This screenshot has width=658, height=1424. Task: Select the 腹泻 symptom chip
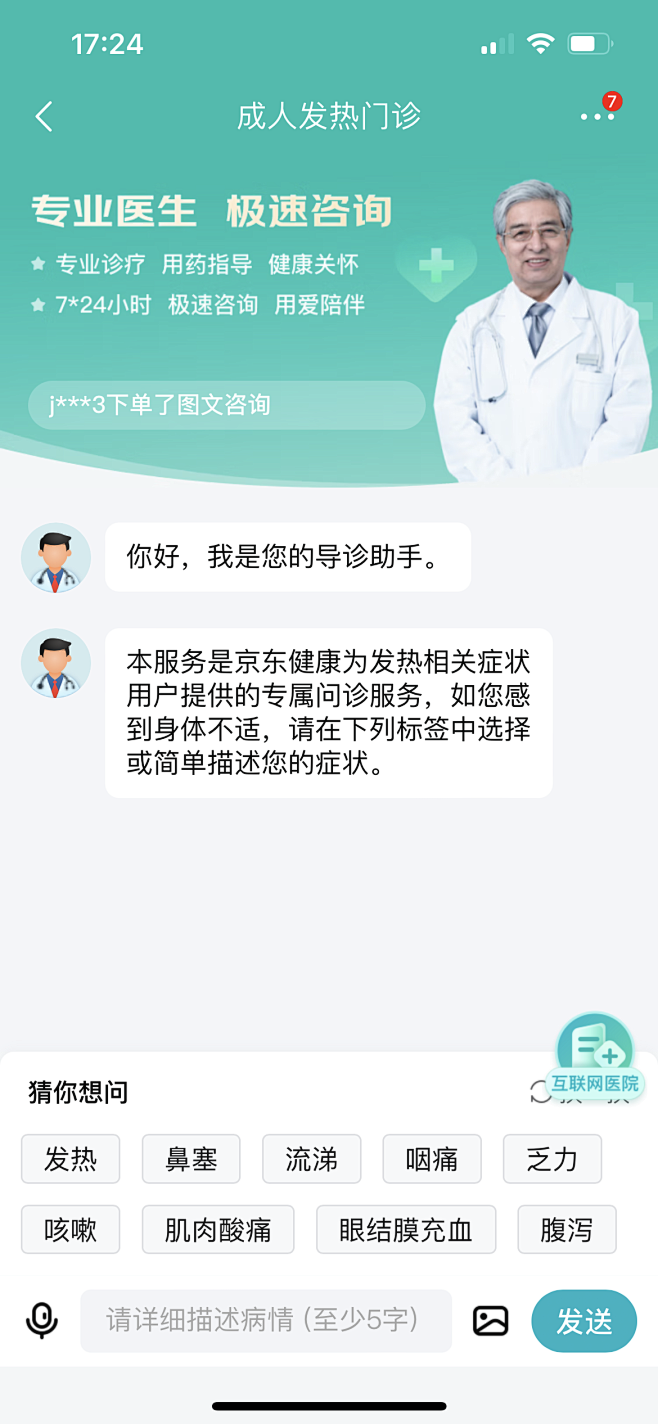point(566,1229)
